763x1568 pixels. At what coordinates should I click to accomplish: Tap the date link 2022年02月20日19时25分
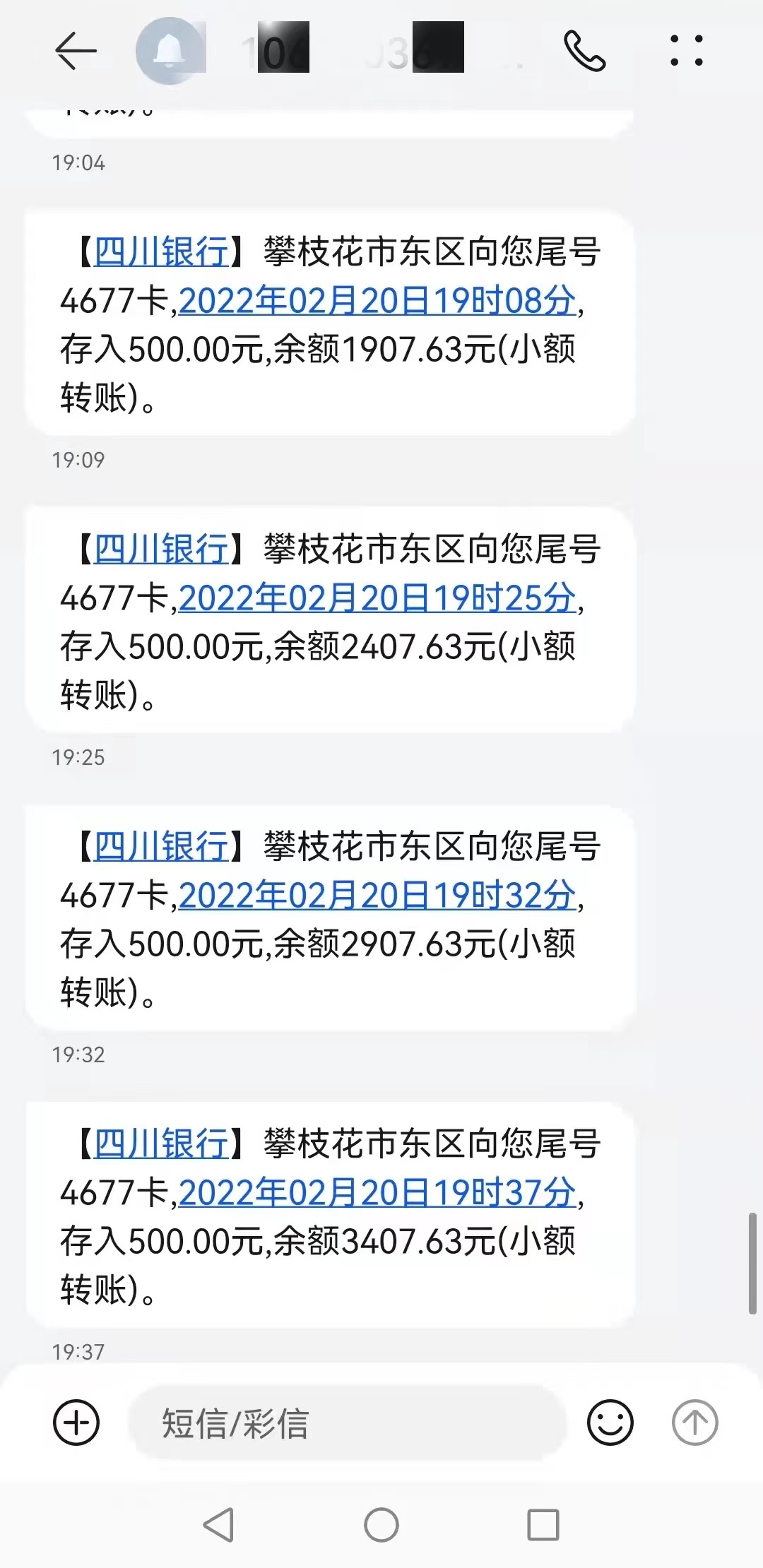pyautogui.click(x=377, y=598)
